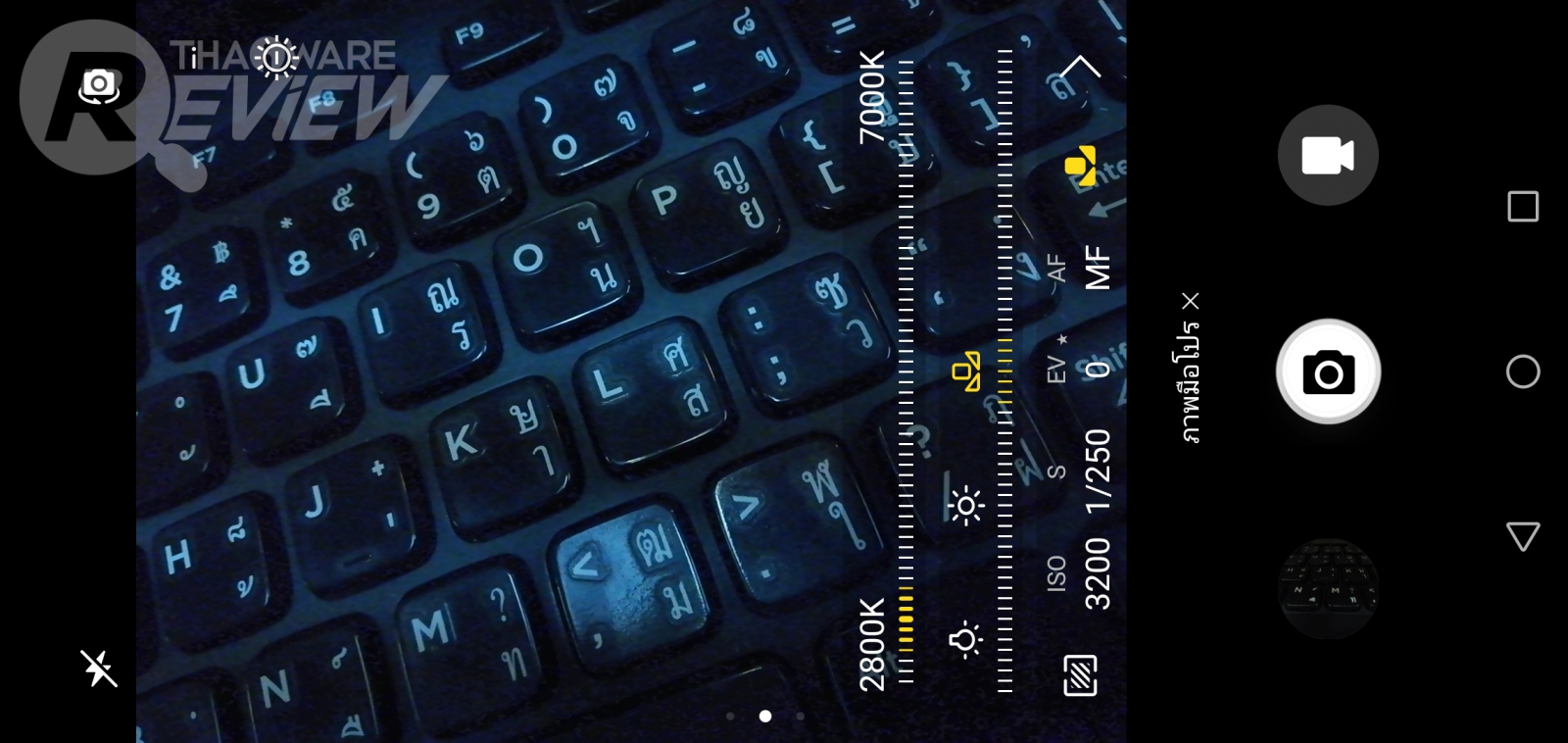Open the recent apps view
Screen dimensions: 1568x743
tap(1522, 207)
